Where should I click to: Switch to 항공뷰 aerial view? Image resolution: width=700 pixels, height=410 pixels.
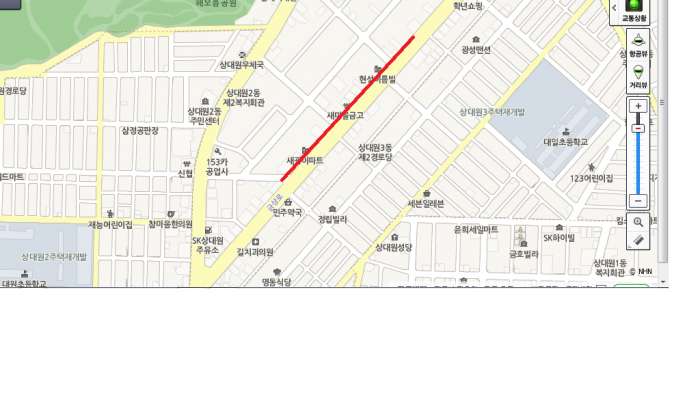638,44
